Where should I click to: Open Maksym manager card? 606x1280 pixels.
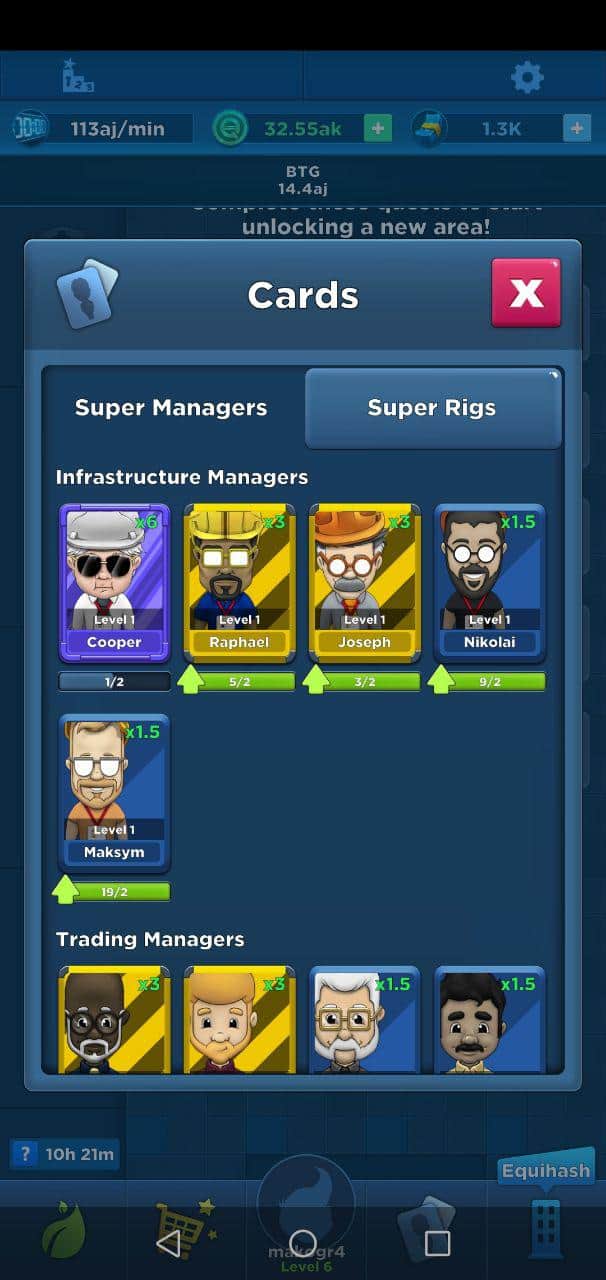[114, 792]
